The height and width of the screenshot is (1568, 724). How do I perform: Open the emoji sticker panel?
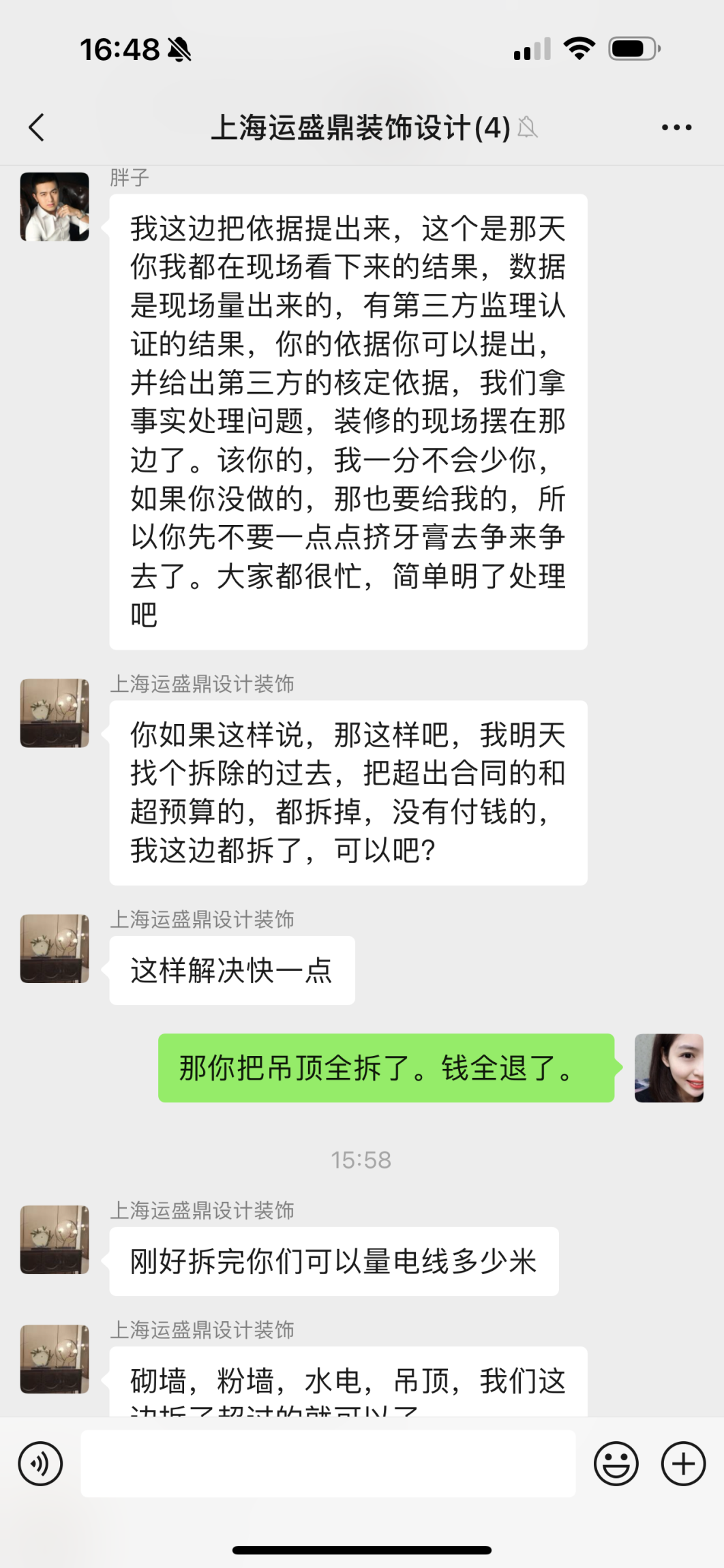[x=616, y=1463]
